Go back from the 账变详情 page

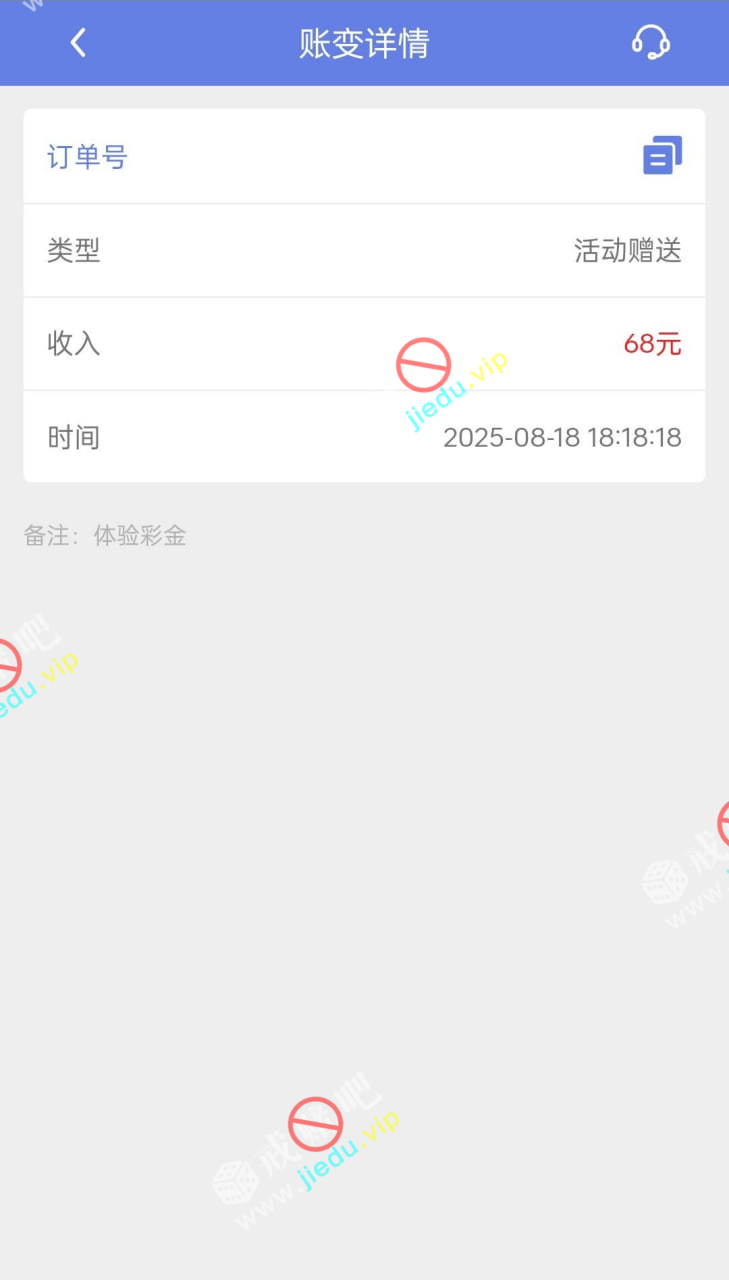point(78,43)
